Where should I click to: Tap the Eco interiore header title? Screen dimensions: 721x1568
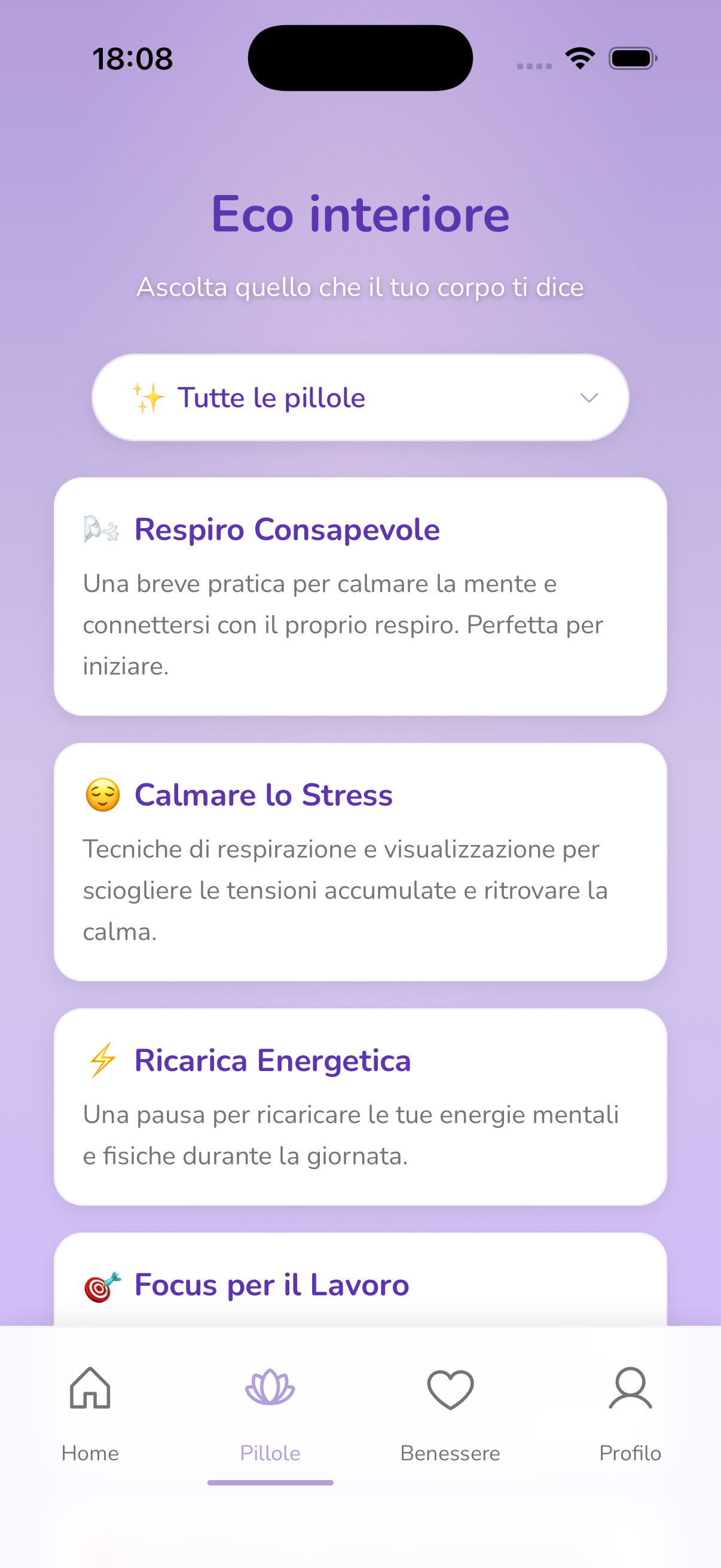pyautogui.click(x=360, y=214)
